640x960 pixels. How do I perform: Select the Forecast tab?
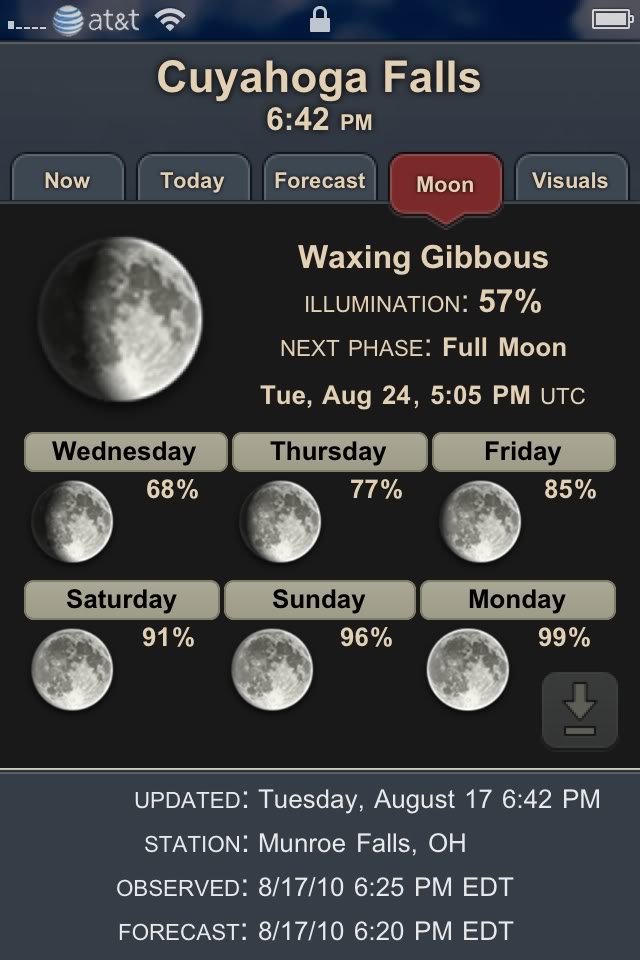[320, 181]
